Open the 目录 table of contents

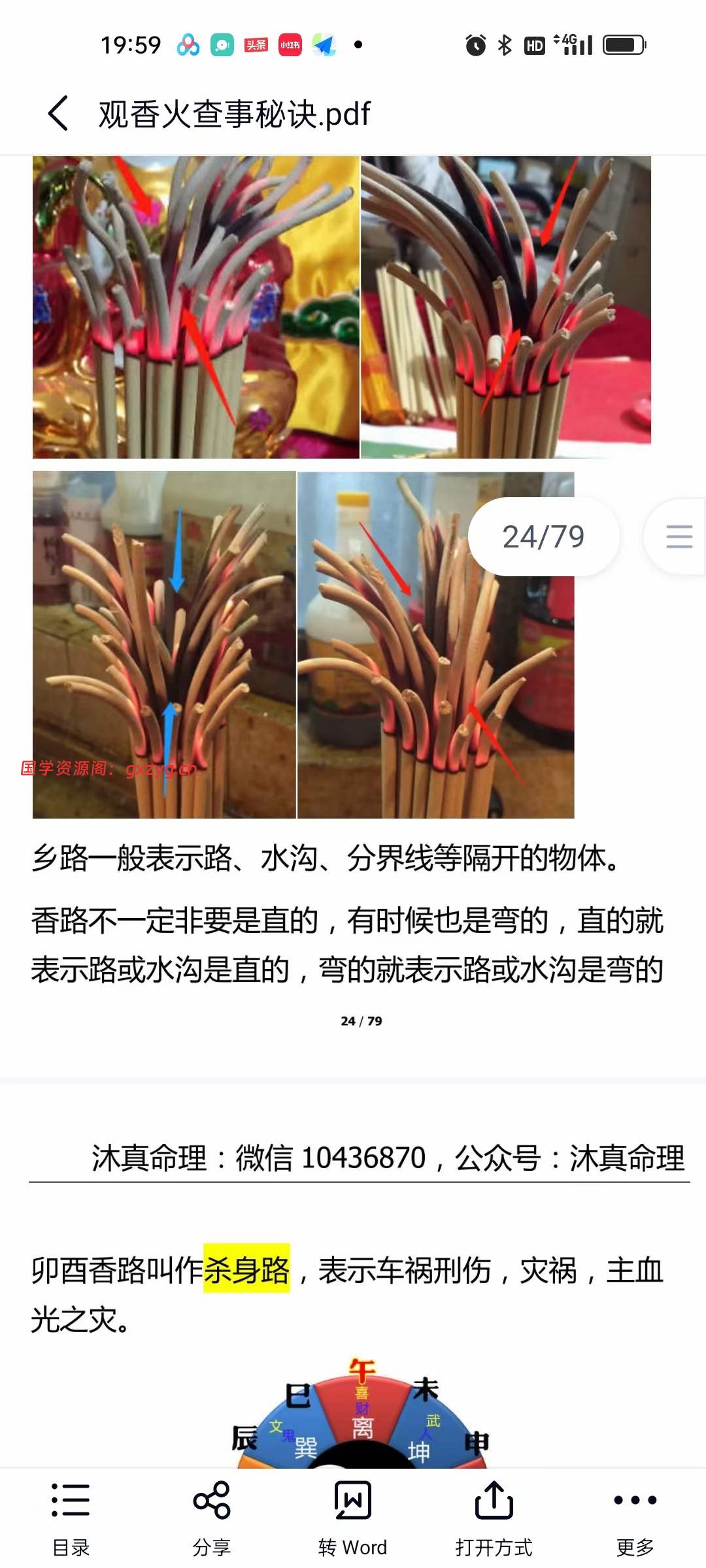[71, 1517]
